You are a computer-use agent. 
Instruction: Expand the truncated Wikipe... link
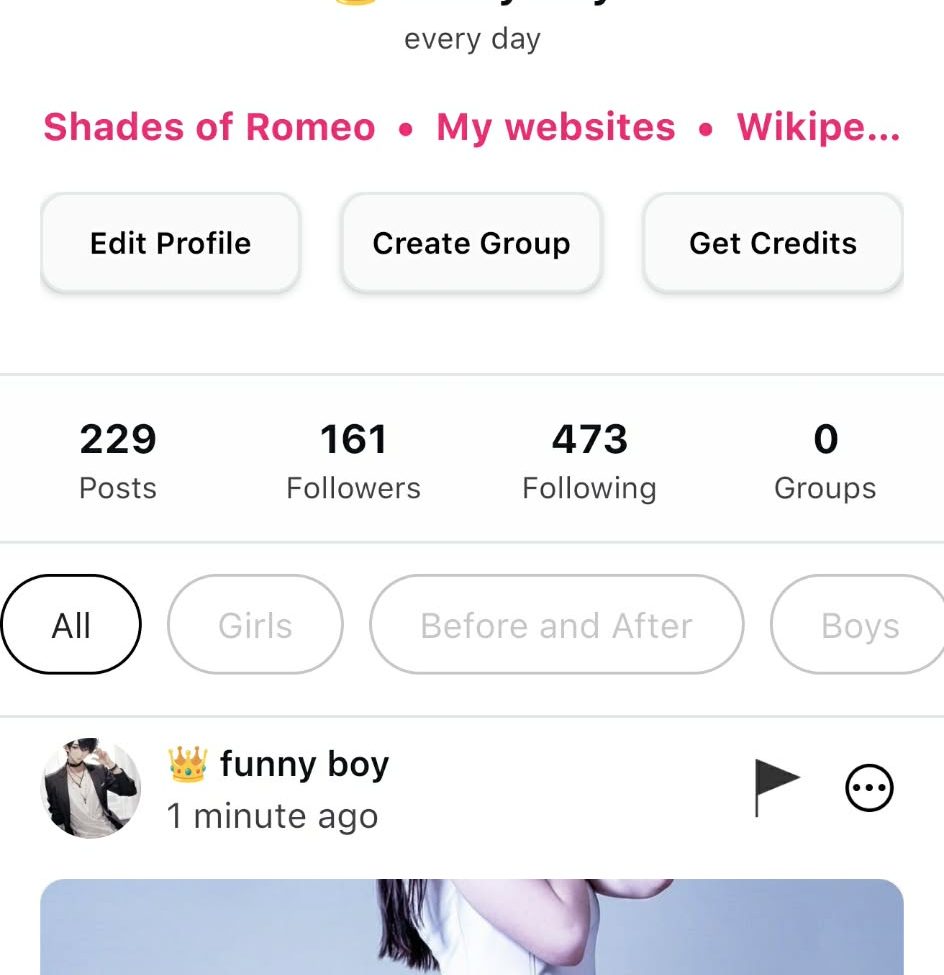pos(818,126)
